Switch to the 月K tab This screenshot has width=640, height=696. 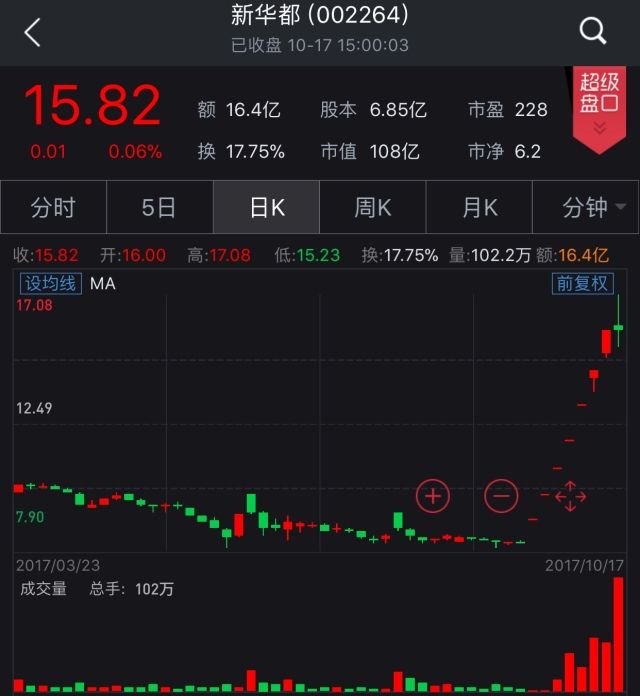click(479, 208)
